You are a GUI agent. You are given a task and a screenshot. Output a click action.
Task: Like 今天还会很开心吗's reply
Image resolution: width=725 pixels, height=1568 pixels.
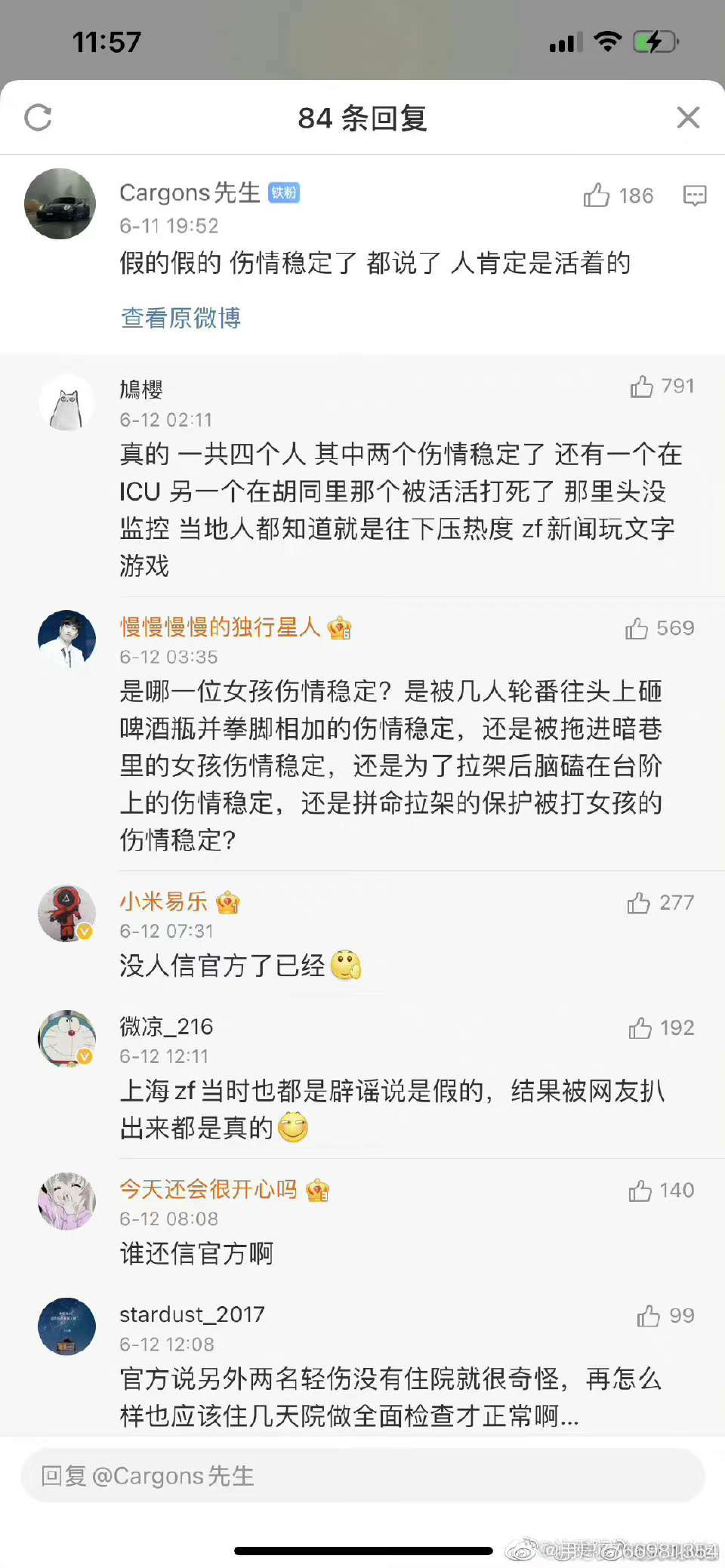(640, 1191)
